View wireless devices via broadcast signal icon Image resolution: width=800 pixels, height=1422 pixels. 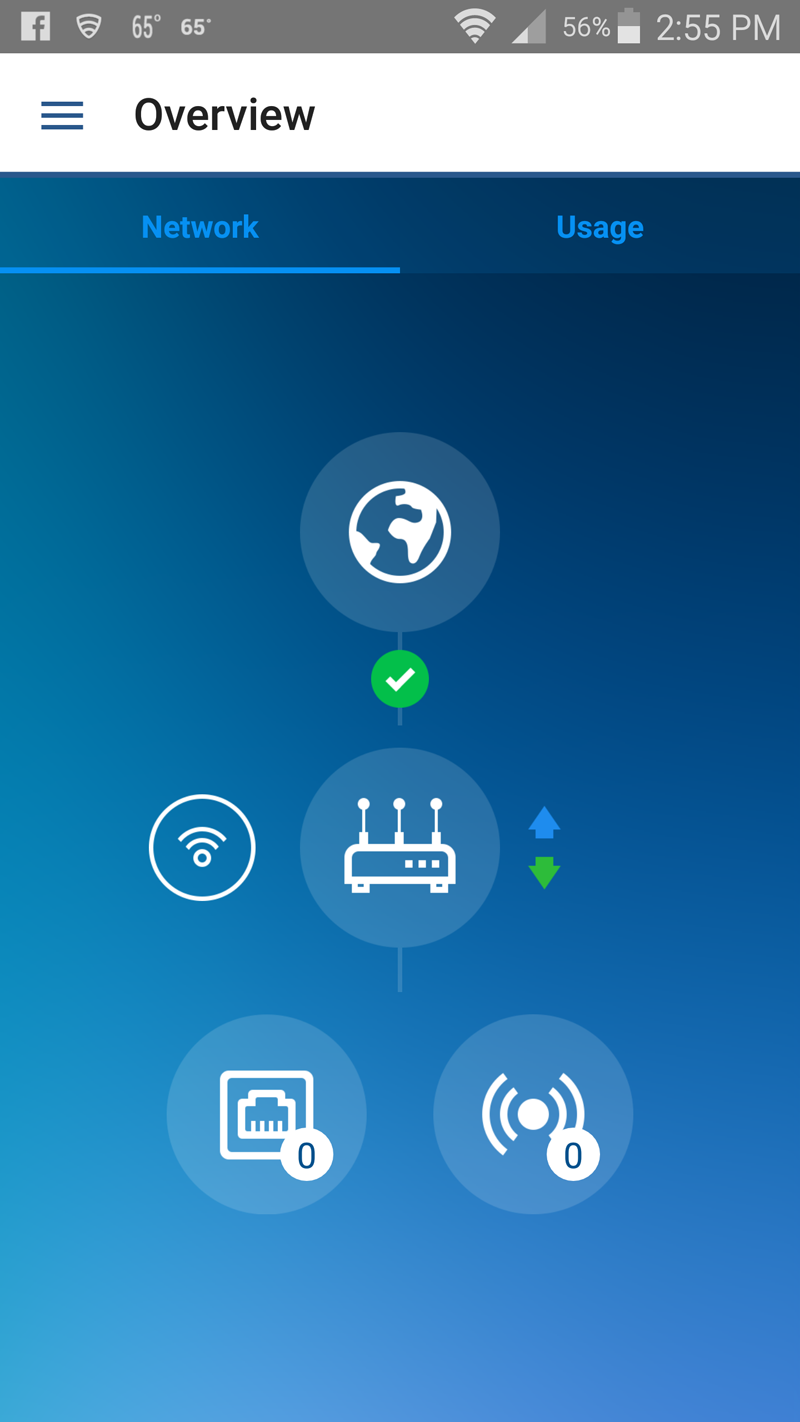[x=533, y=1114]
